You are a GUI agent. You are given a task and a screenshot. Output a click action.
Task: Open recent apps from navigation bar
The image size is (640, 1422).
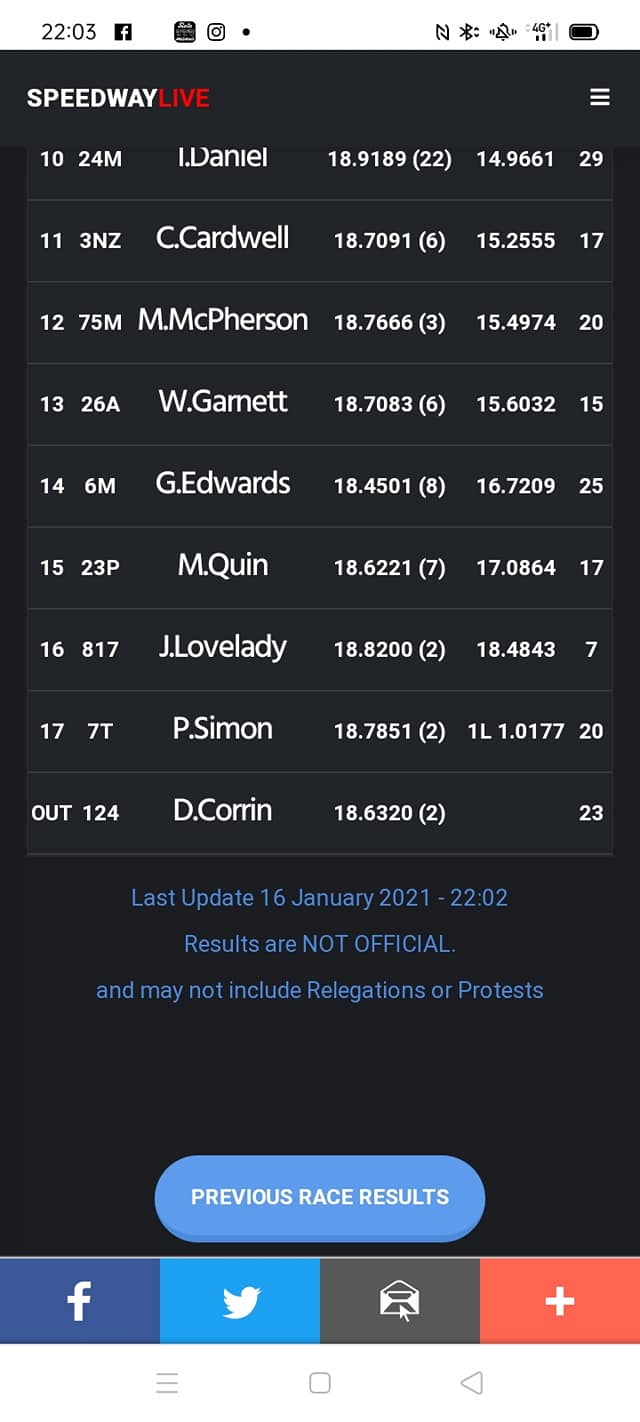click(168, 1383)
